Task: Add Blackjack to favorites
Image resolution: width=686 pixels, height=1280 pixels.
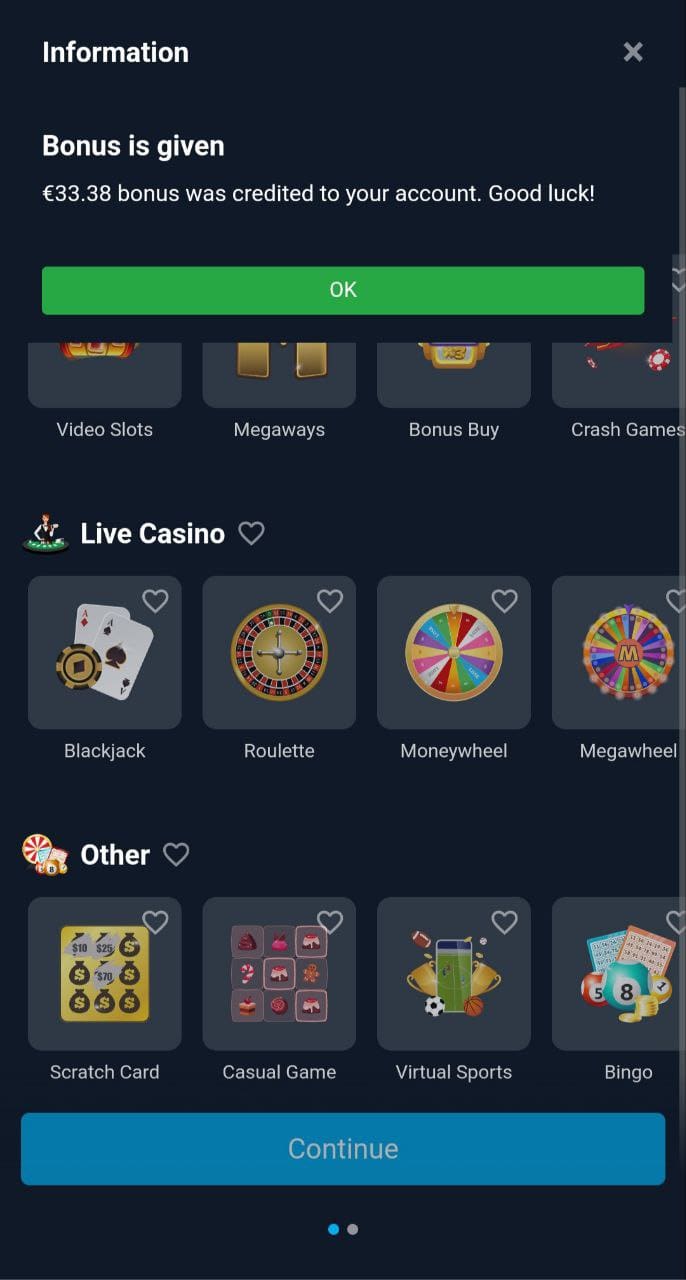Action: (x=155, y=600)
